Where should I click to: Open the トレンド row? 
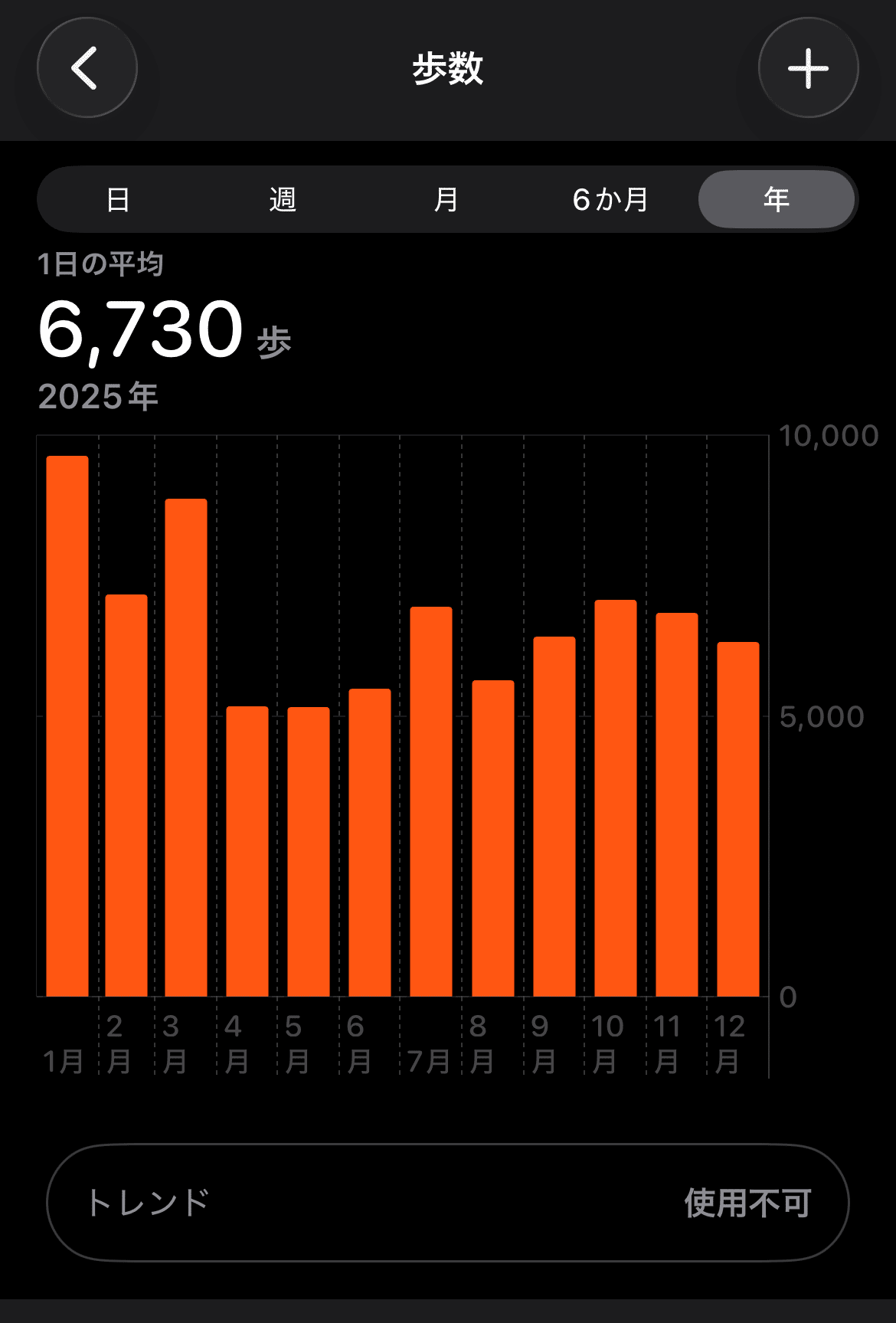point(448,1203)
